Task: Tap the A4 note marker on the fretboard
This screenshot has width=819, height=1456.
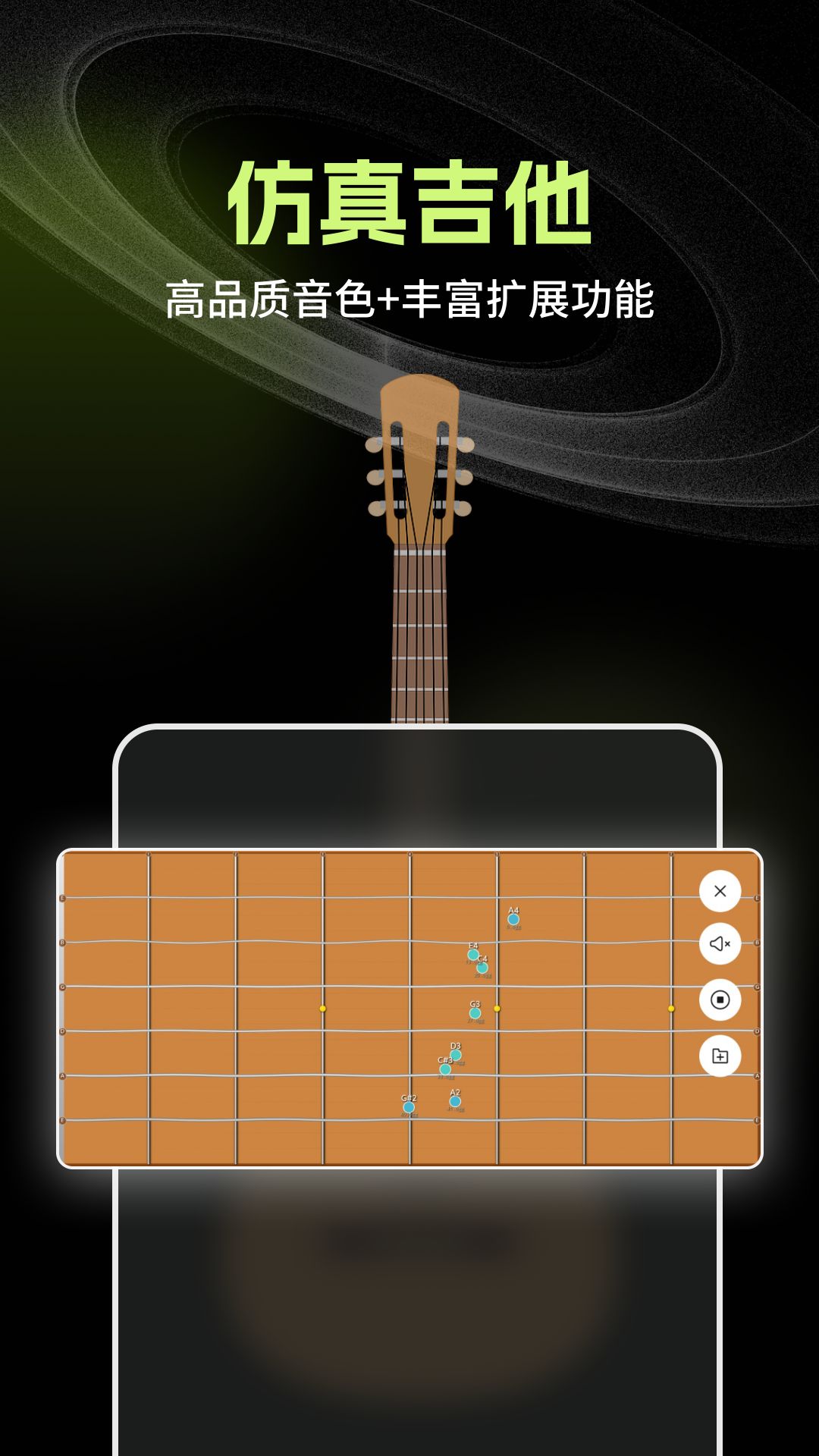Action: point(513,919)
